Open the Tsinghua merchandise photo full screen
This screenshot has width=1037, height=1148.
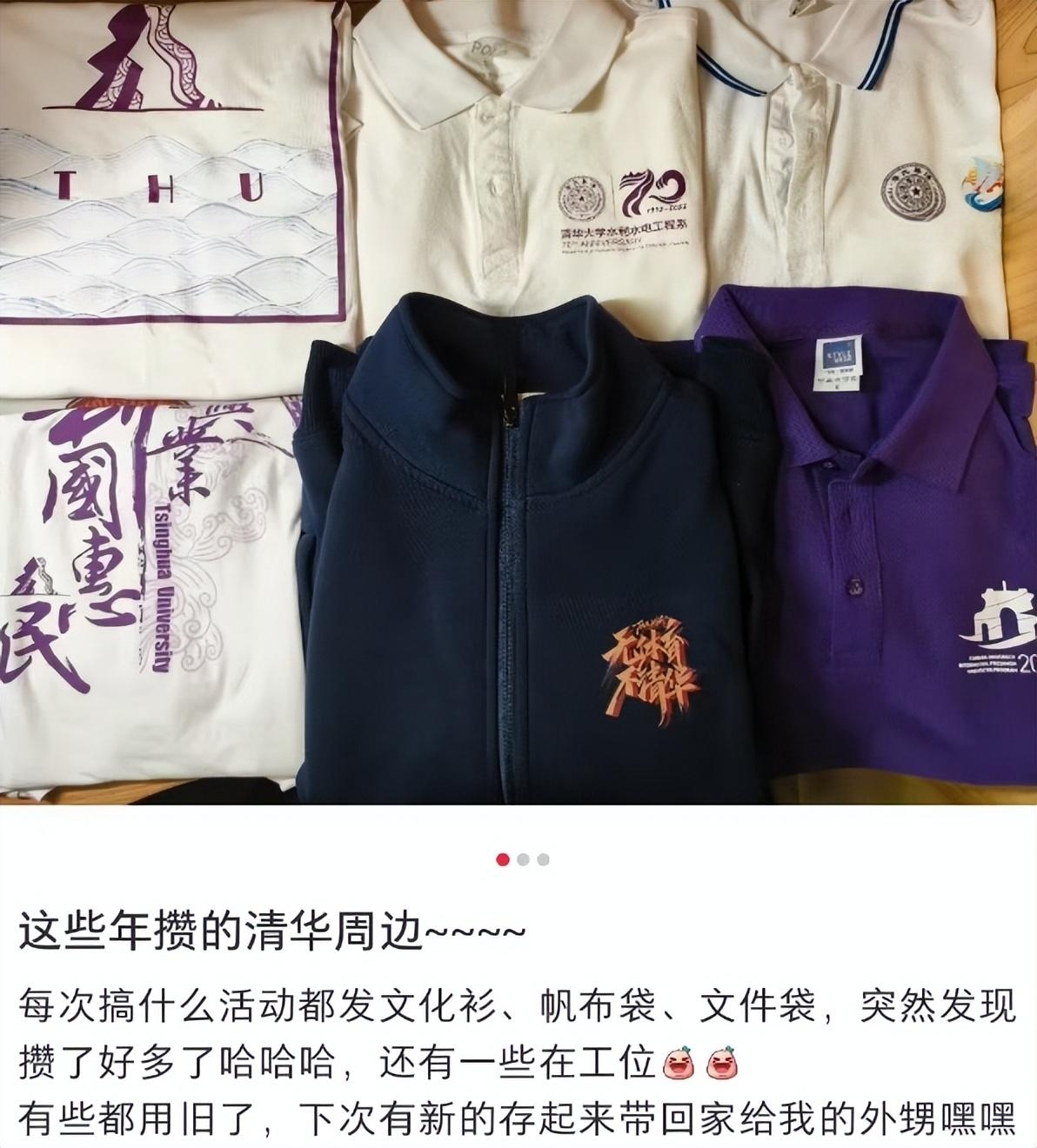518,400
